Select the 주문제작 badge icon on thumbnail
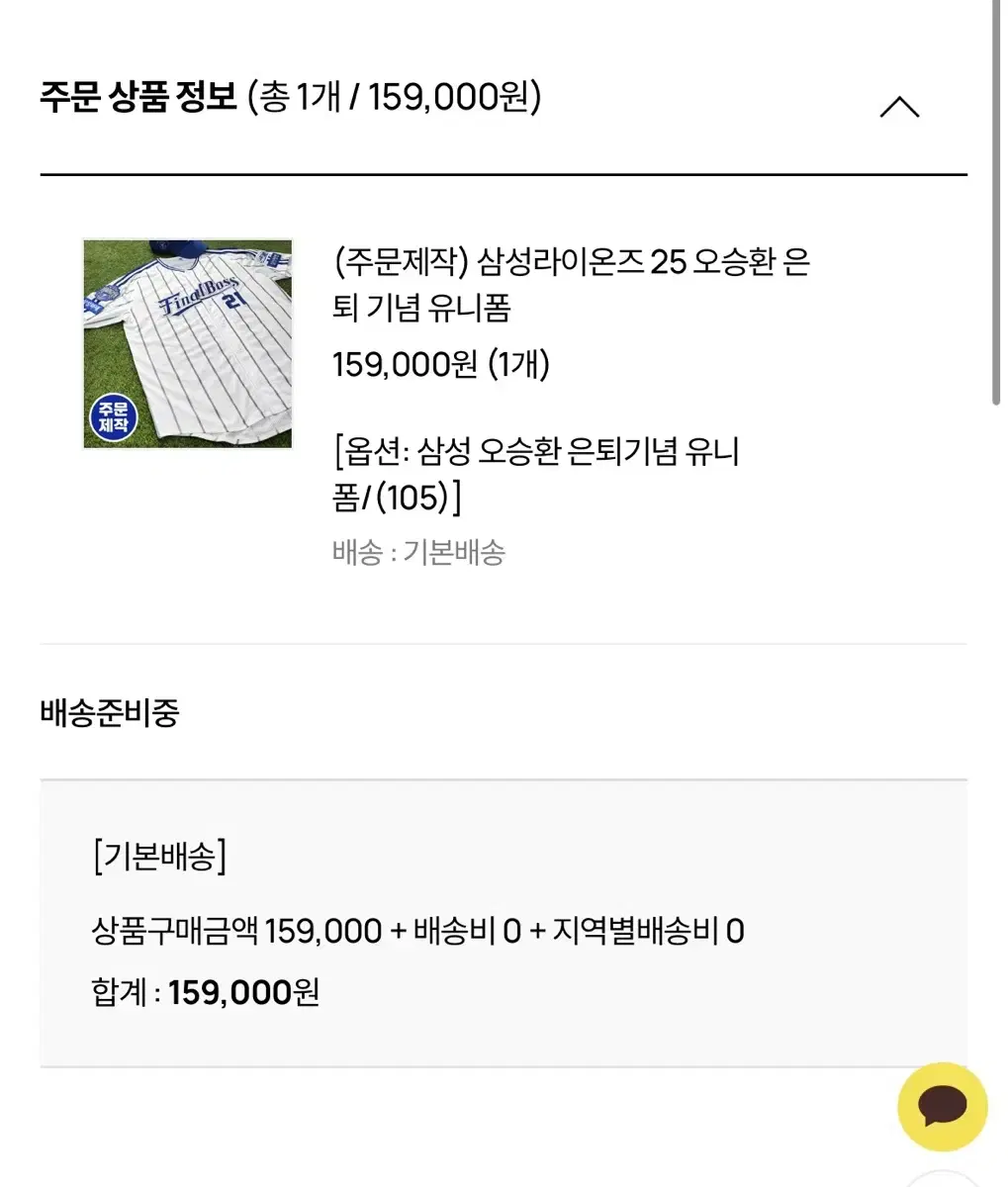Screen dimensions: 1008x1187 [114, 415]
